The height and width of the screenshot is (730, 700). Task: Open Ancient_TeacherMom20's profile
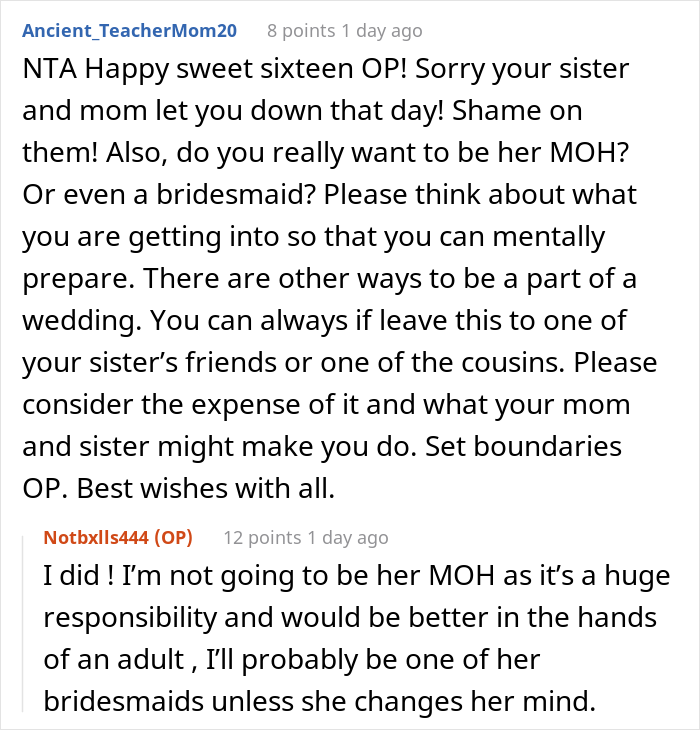coord(129,31)
